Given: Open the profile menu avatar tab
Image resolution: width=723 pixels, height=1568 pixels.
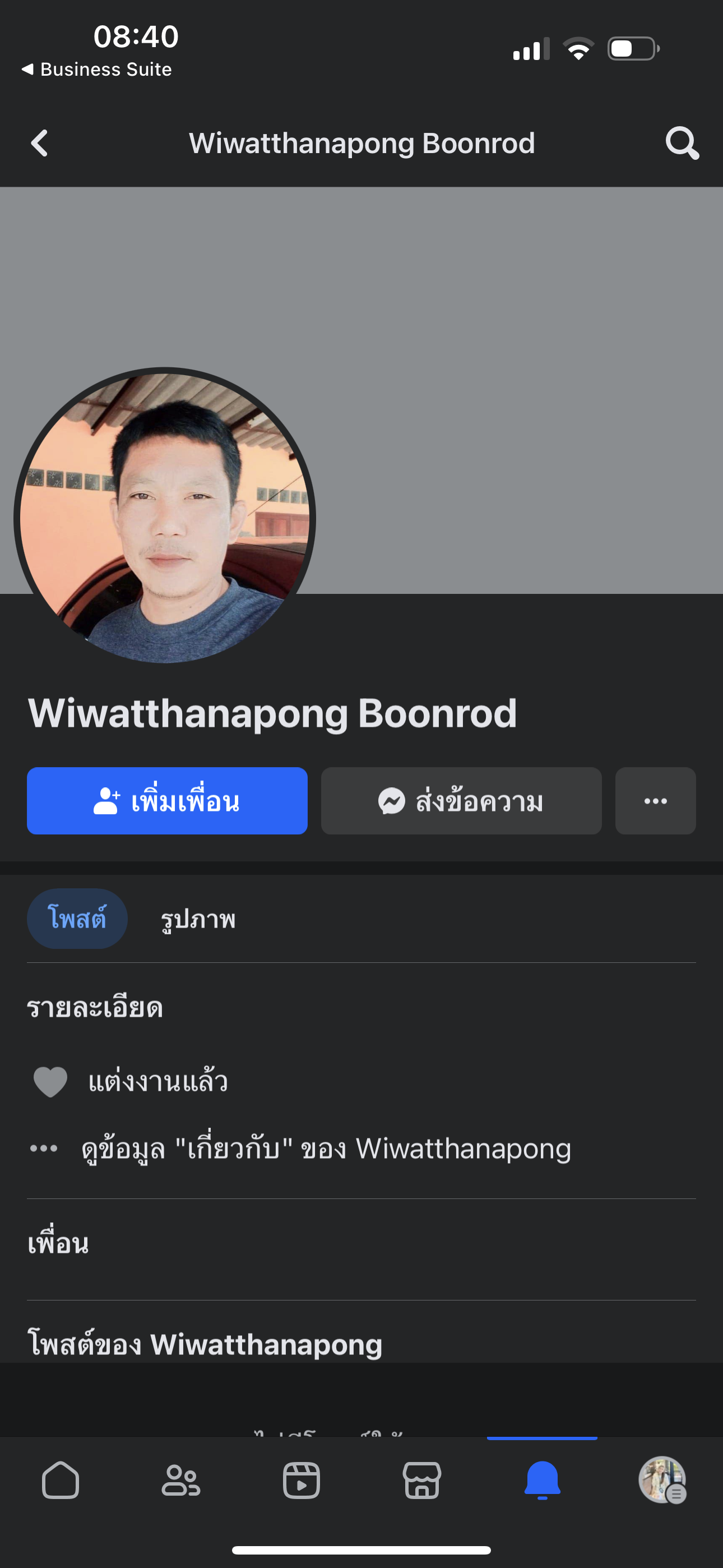Looking at the screenshot, I should (662, 1480).
